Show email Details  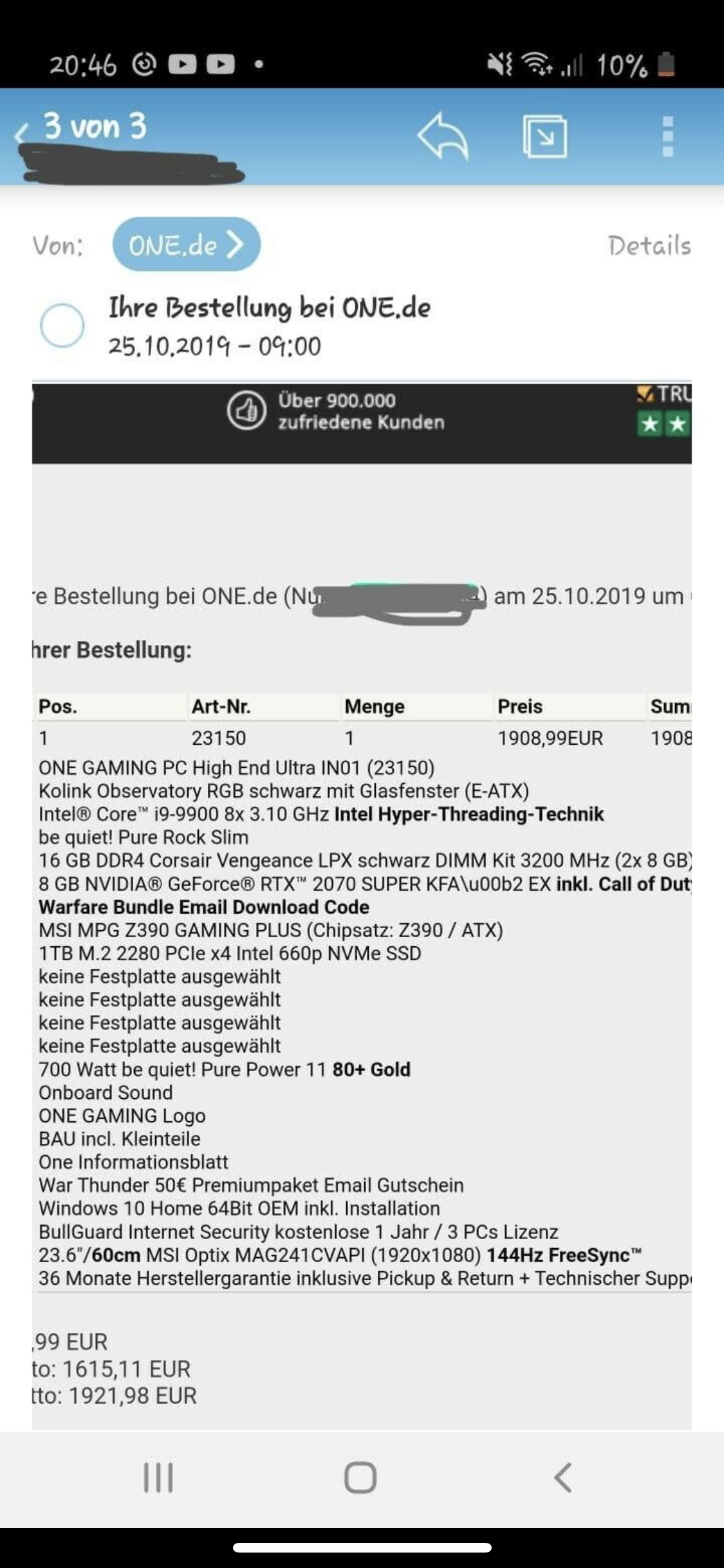coord(649,245)
